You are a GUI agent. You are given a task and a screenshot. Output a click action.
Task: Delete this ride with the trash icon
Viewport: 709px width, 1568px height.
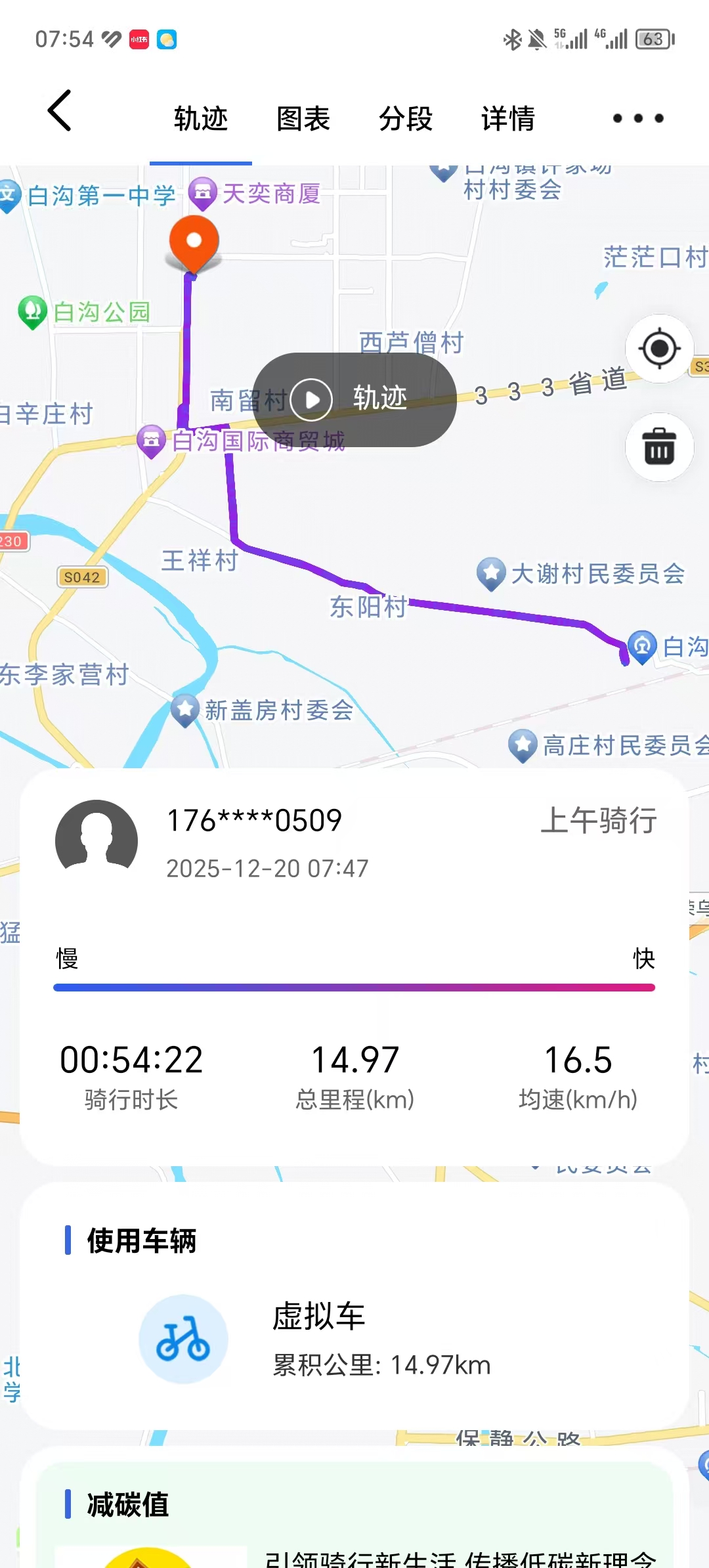pyautogui.click(x=659, y=447)
